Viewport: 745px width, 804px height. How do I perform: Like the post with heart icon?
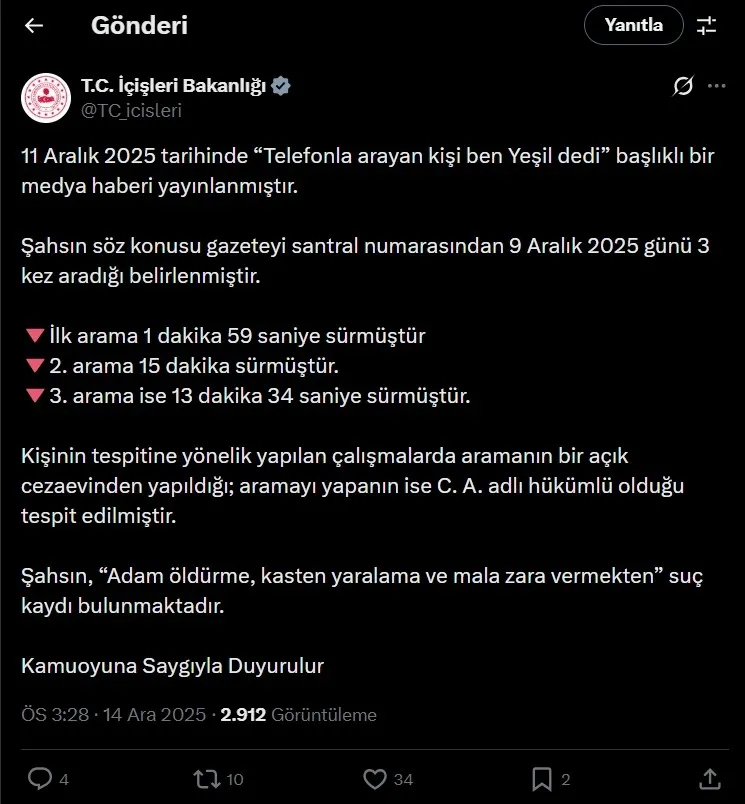[x=374, y=778]
